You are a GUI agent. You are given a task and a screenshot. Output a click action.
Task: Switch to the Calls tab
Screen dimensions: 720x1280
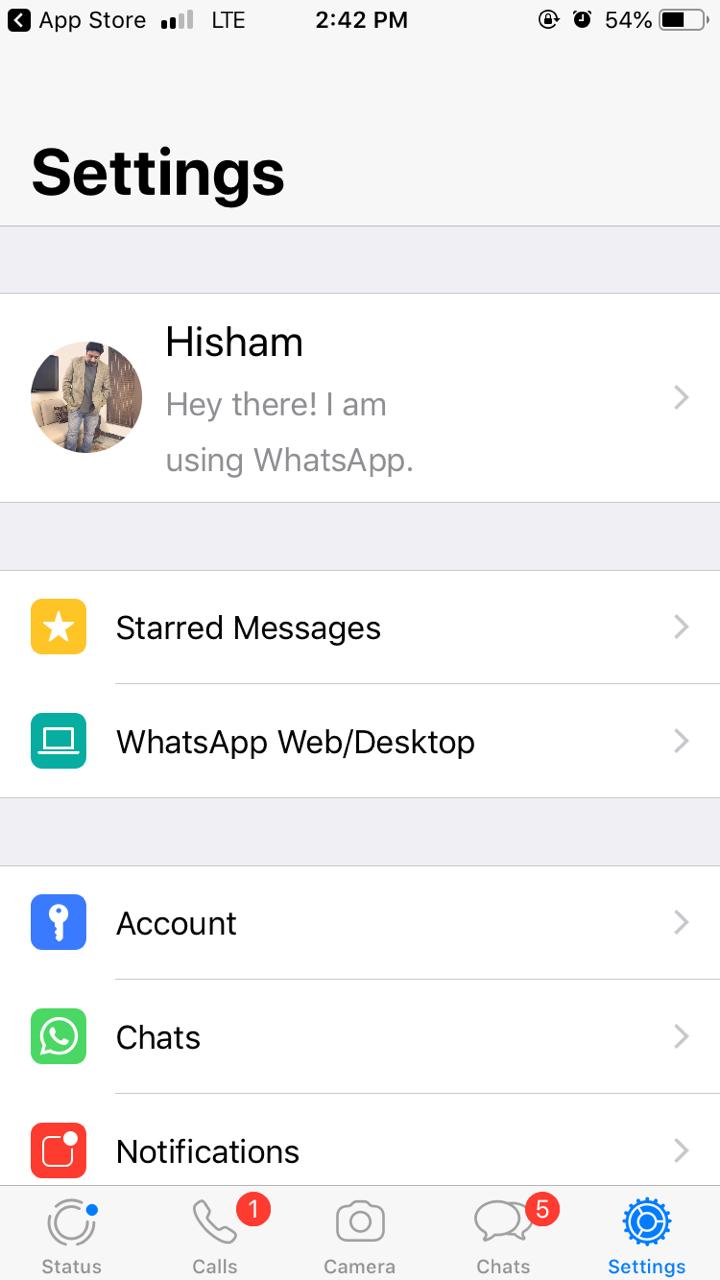click(216, 1236)
